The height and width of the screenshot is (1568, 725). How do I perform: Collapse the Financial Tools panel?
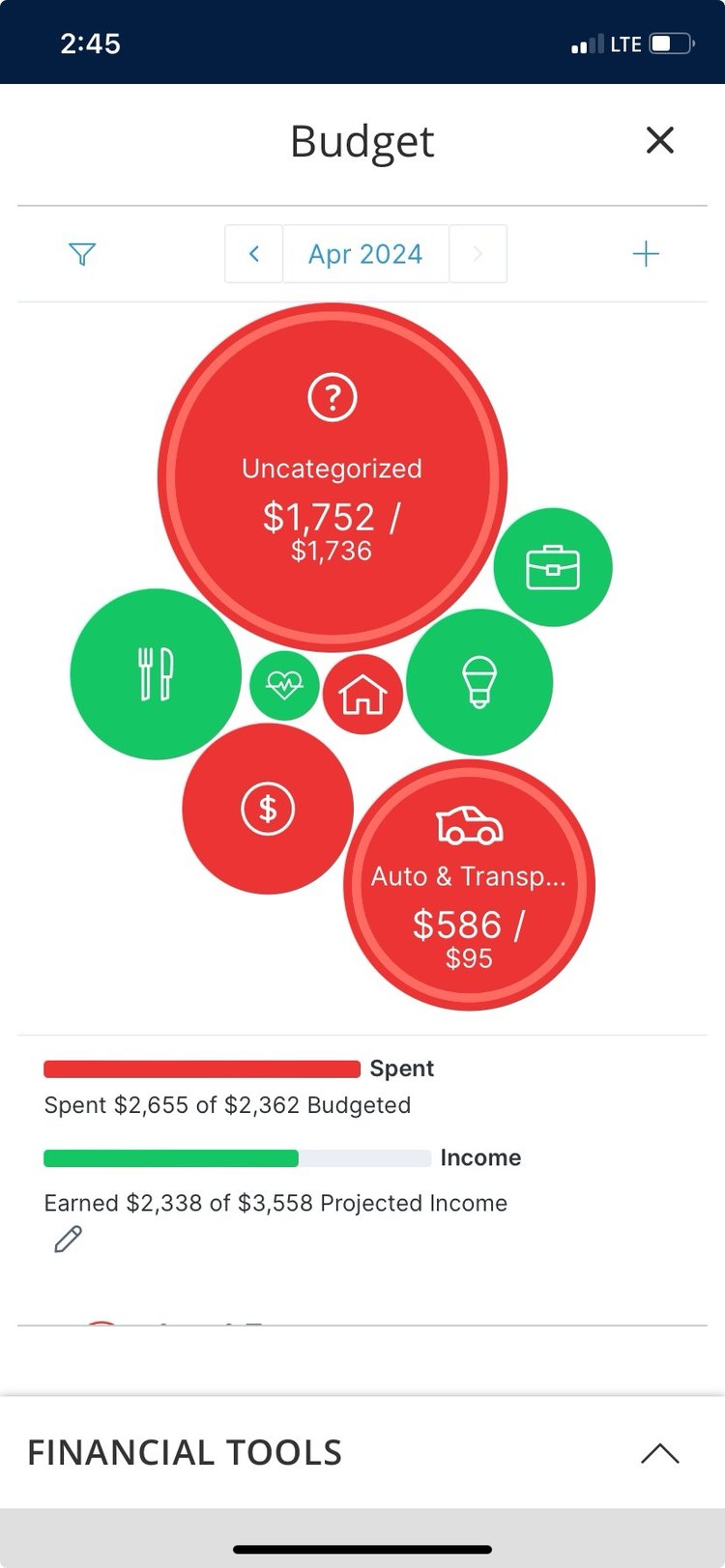pos(660,1452)
